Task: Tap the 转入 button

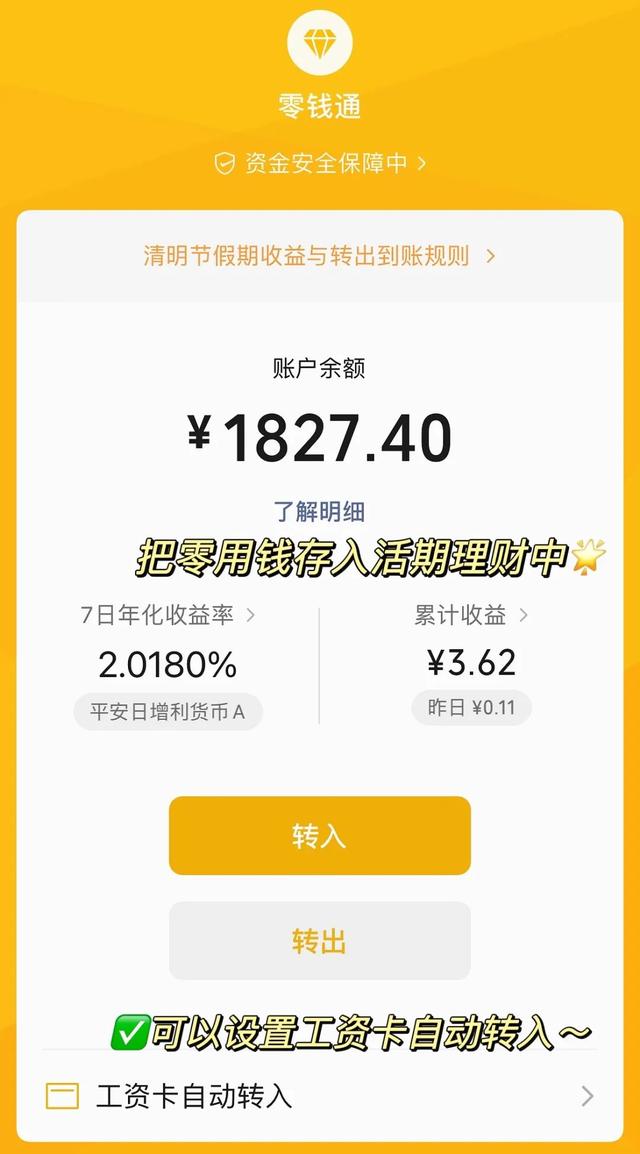Action: click(x=320, y=835)
